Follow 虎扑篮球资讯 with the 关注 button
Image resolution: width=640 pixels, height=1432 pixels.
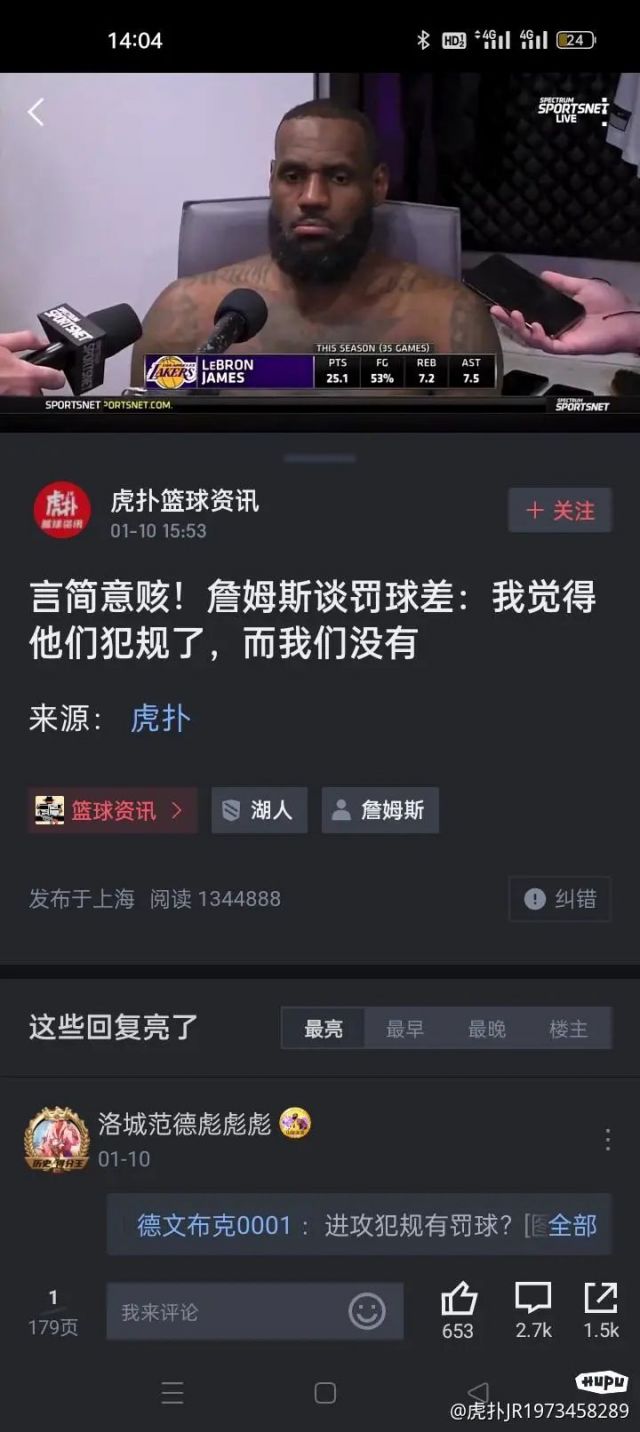pyautogui.click(x=560, y=511)
